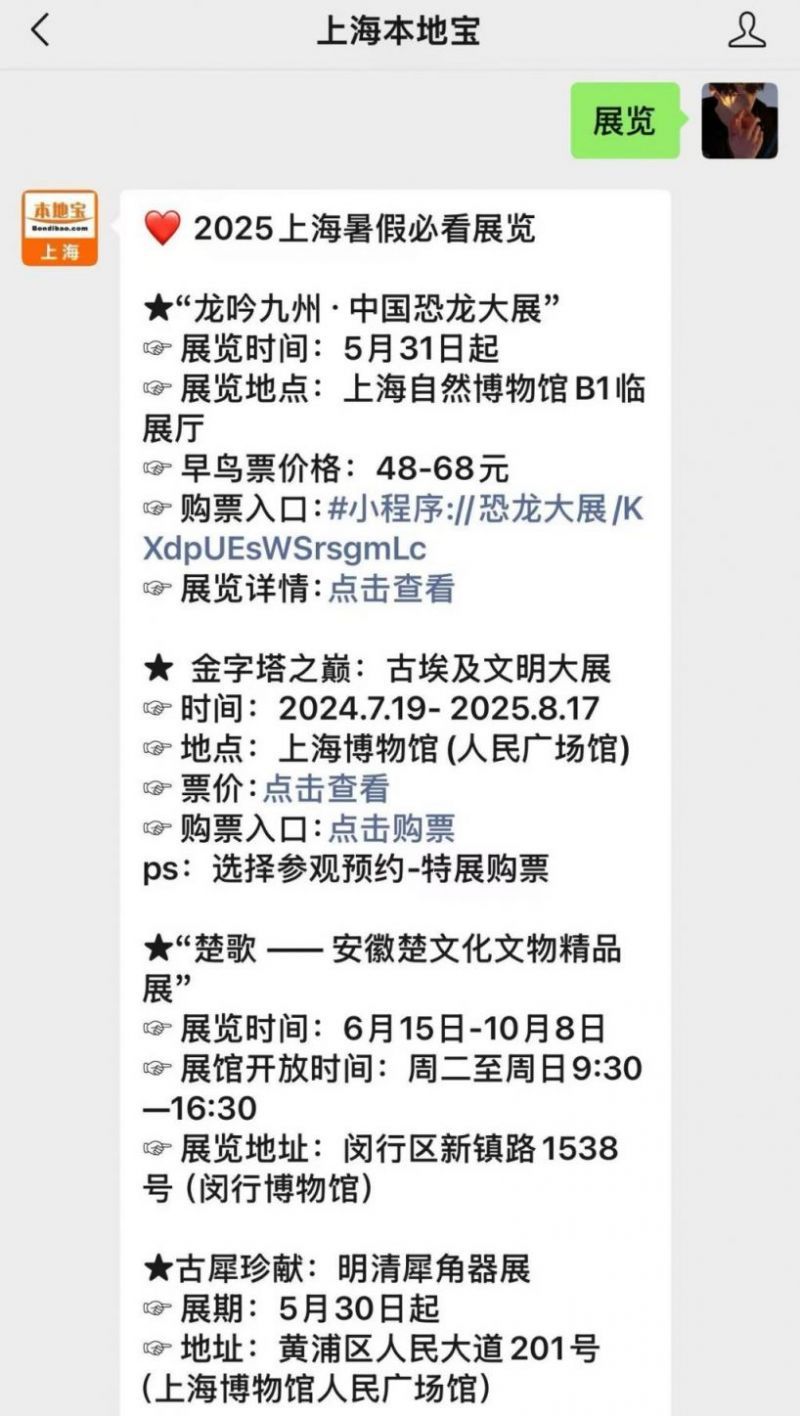800x1416 pixels.
Task: Go back from 上海本地宝 chat
Action: (x=40, y=31)
